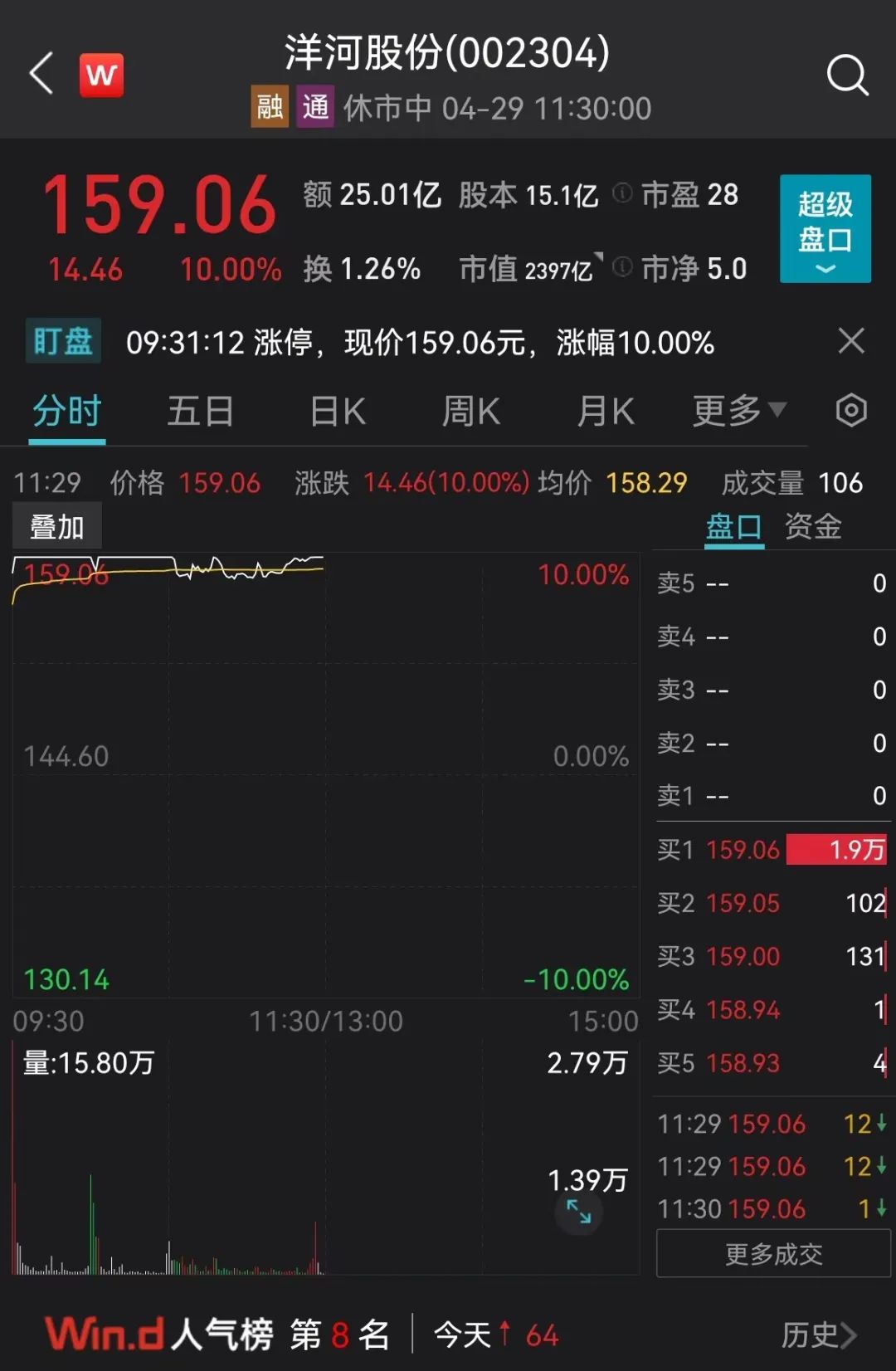Show the 日K chart
This screenshot has height=1371, width=896.
338,412
